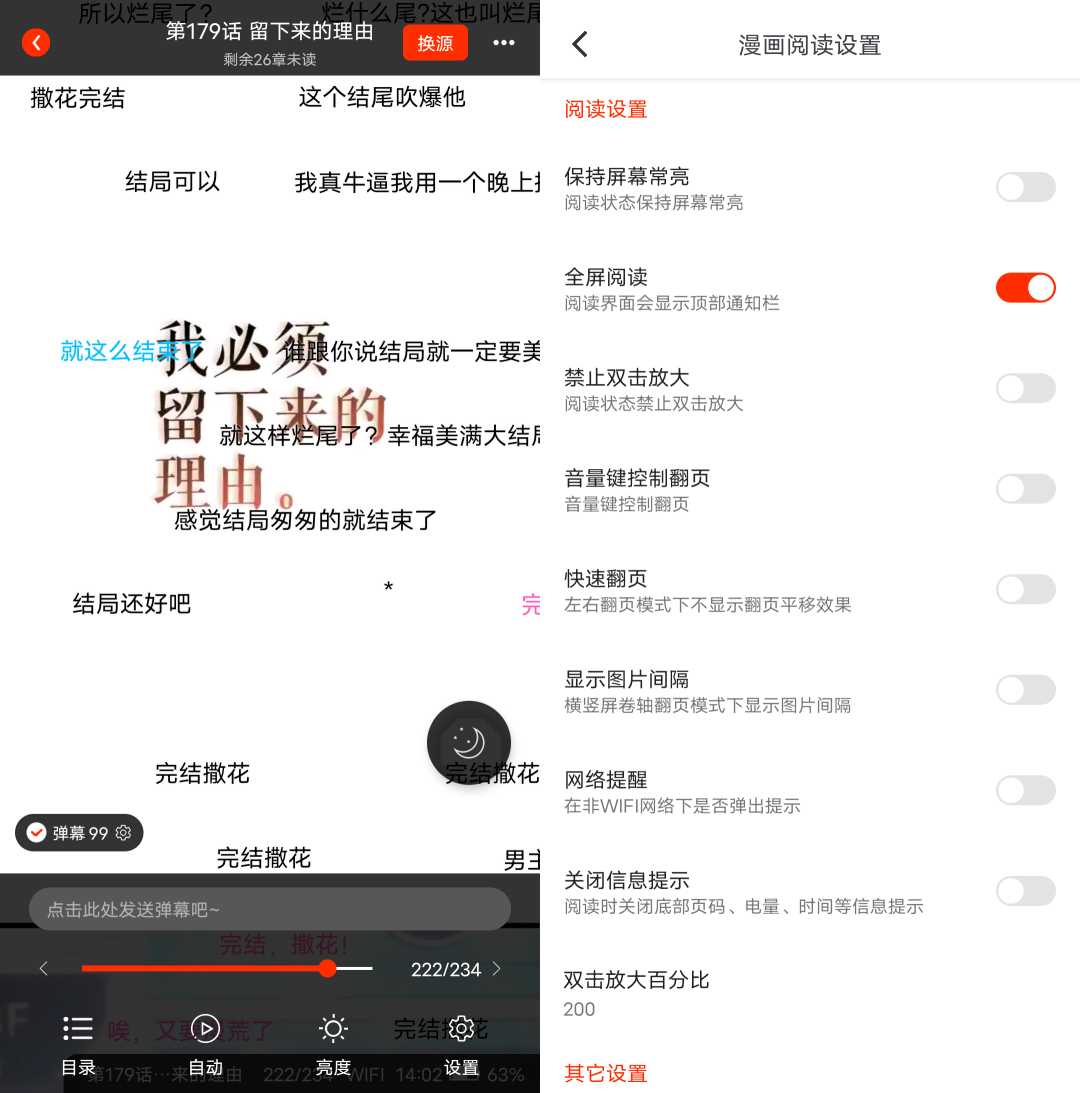Tap the 换源 source switch button
The width and height of the screenshot is (1080, 1093).
point(435,43)
